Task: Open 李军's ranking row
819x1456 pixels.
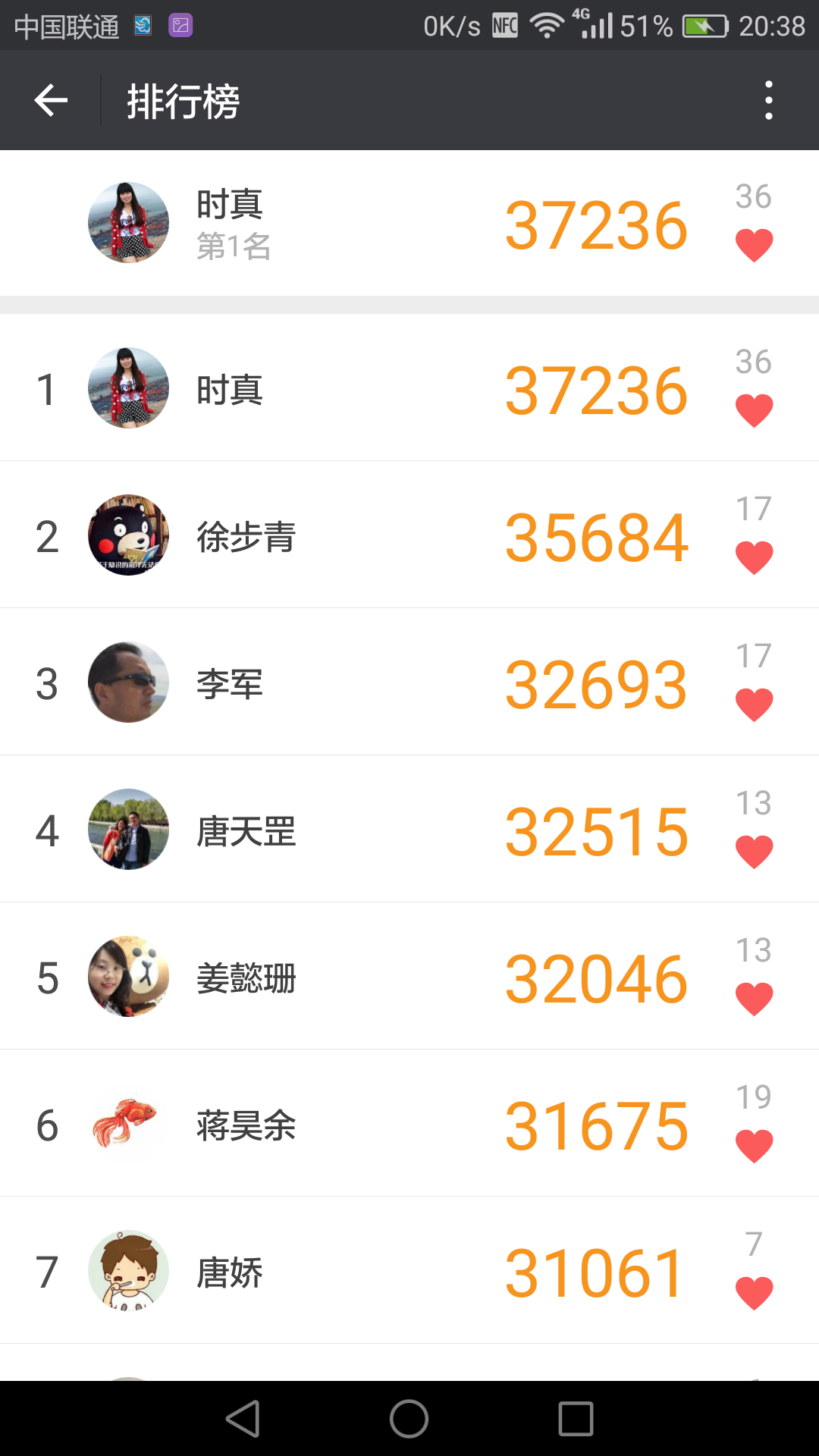Action: pyautogui.click(x=409, y=682)
